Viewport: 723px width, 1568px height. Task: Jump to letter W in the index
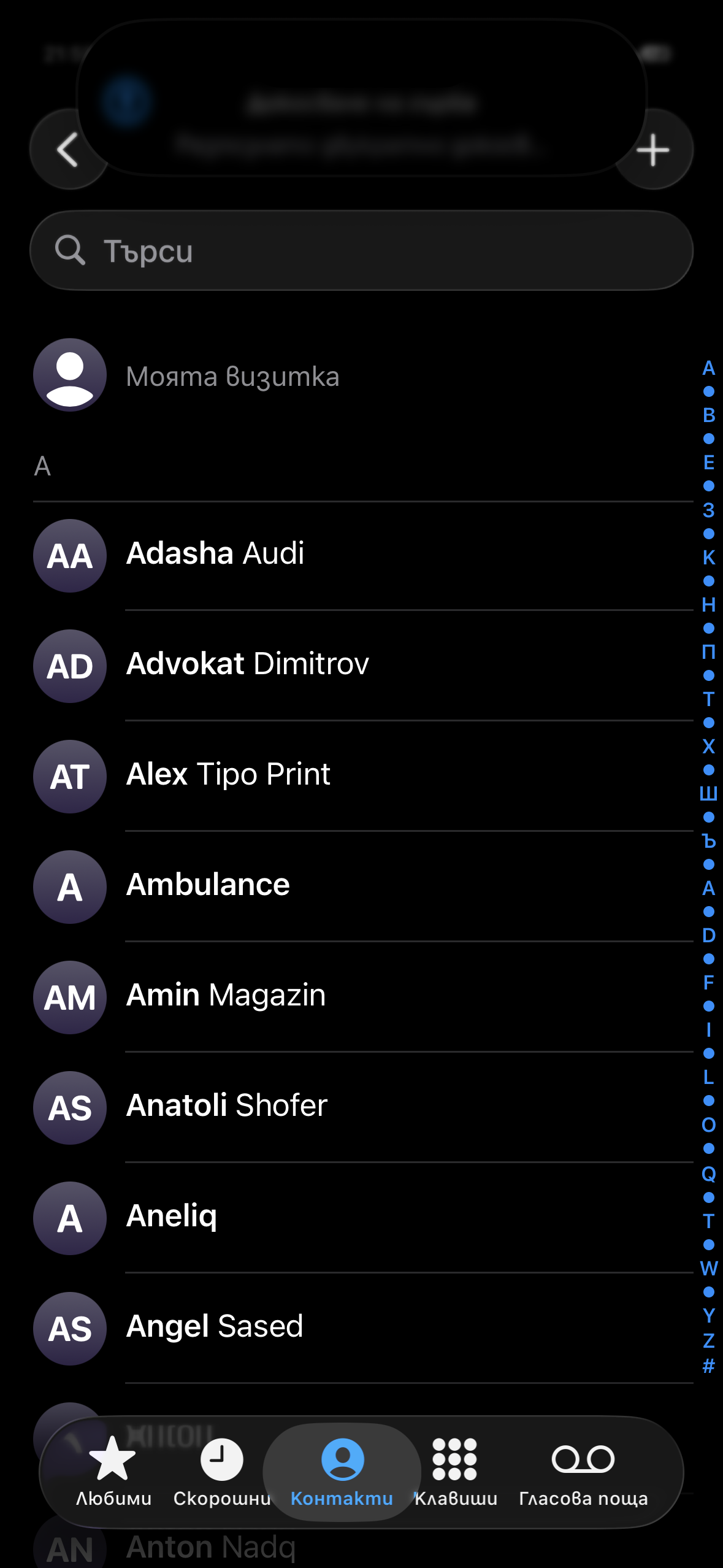pos(709,1267)
